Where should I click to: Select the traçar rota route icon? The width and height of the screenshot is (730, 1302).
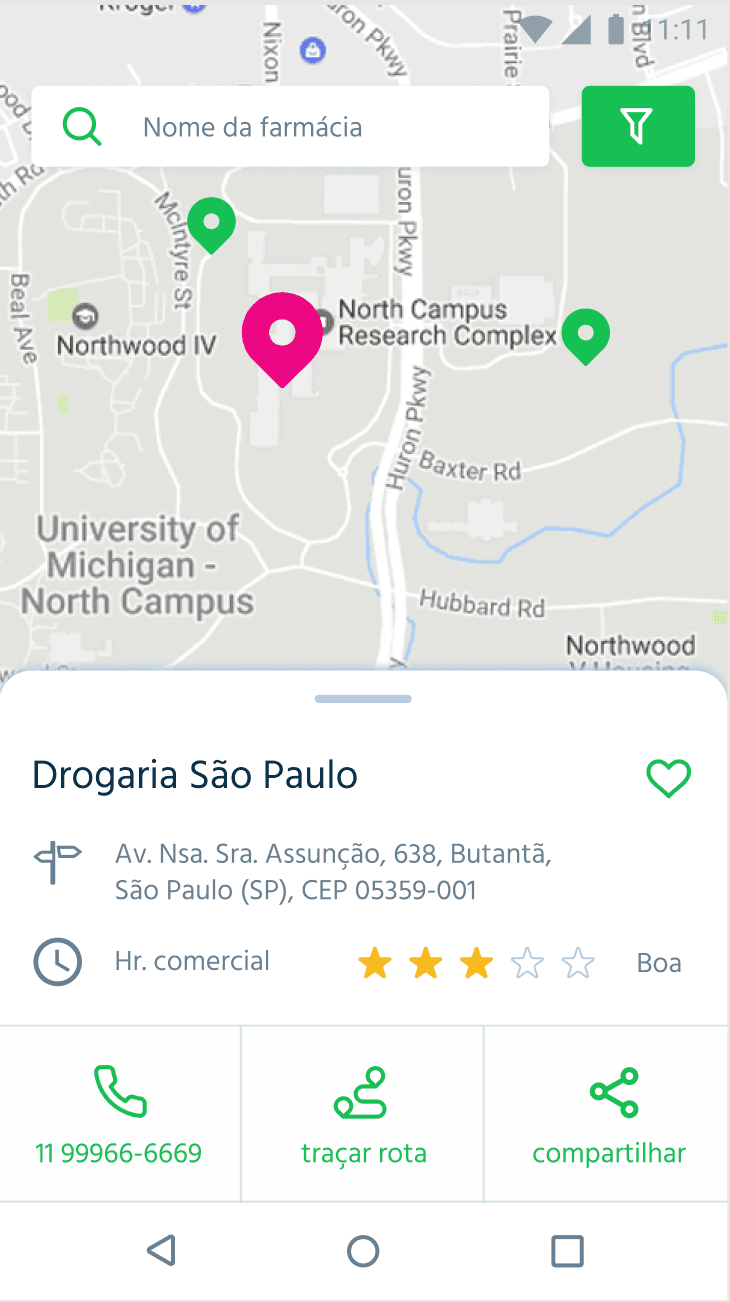362,1092
